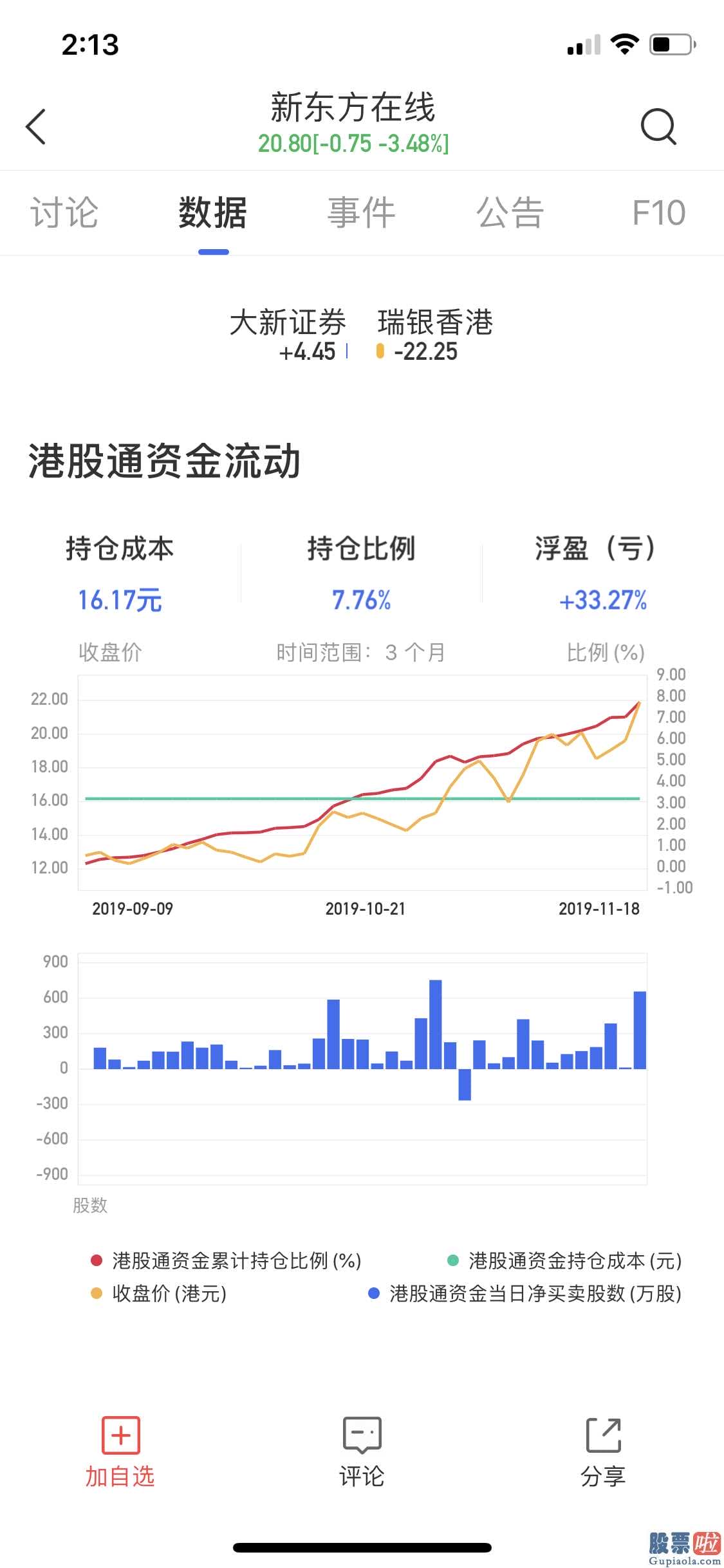This screenshot has height=1568, width=724.
Task: Tap 加自选 to add to watchlist
Action: (x=120, y=1453)
